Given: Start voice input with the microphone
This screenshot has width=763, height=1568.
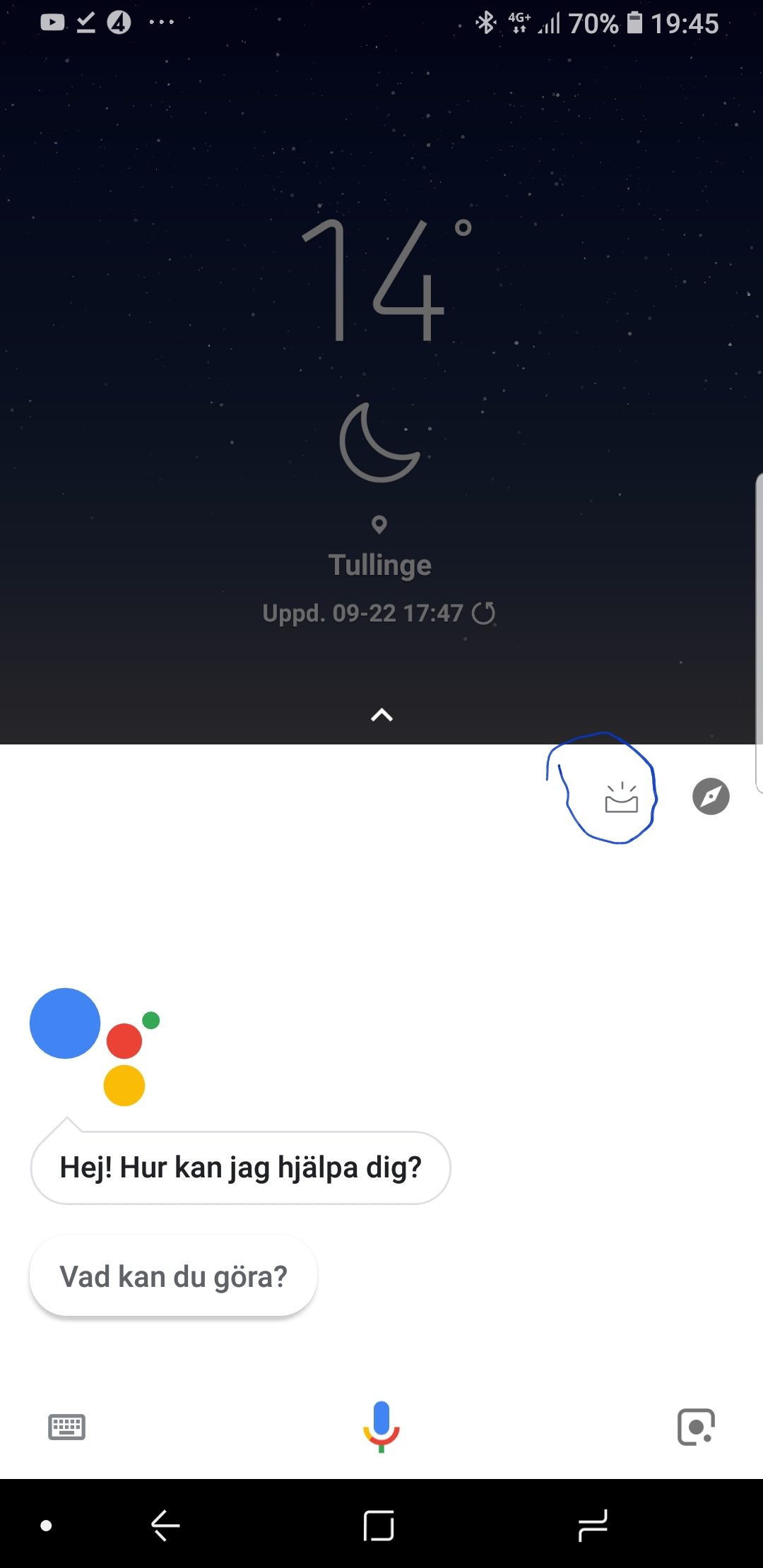Looking at the screenshot, I should pyautogui.click(x=381, y=1426).
